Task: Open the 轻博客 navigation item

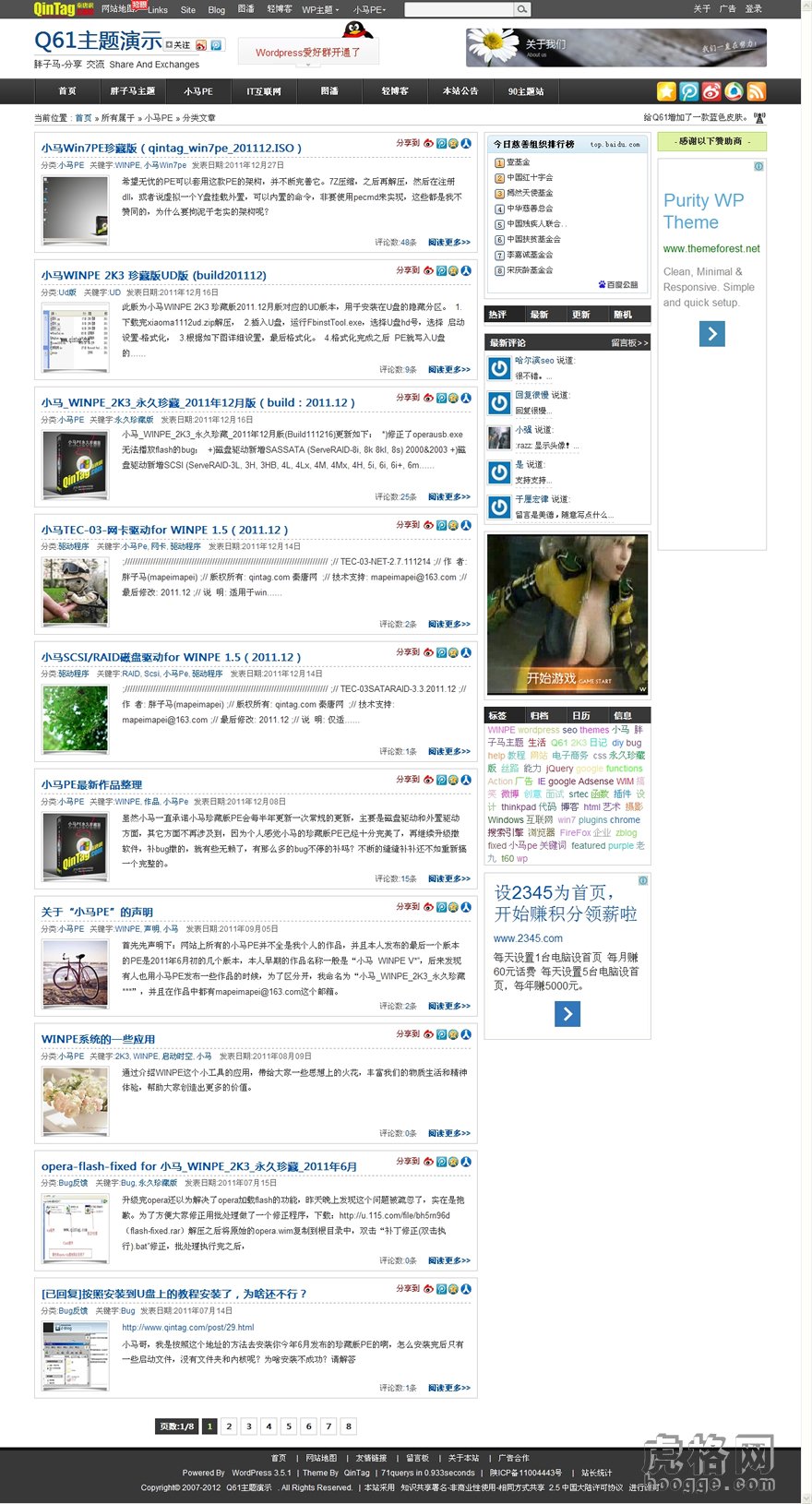Action: coord(394,91)
